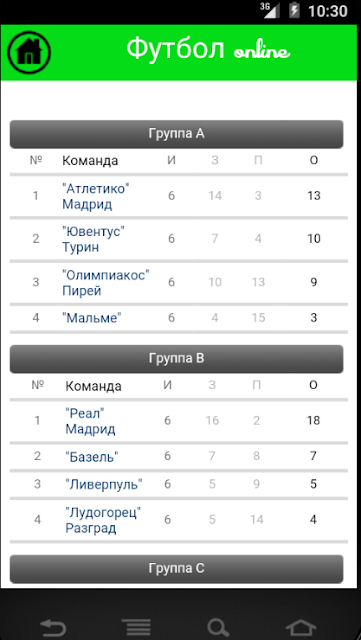Screen dimensions: 361x640
Task: Tap the system search button
Action: point(219,627)
